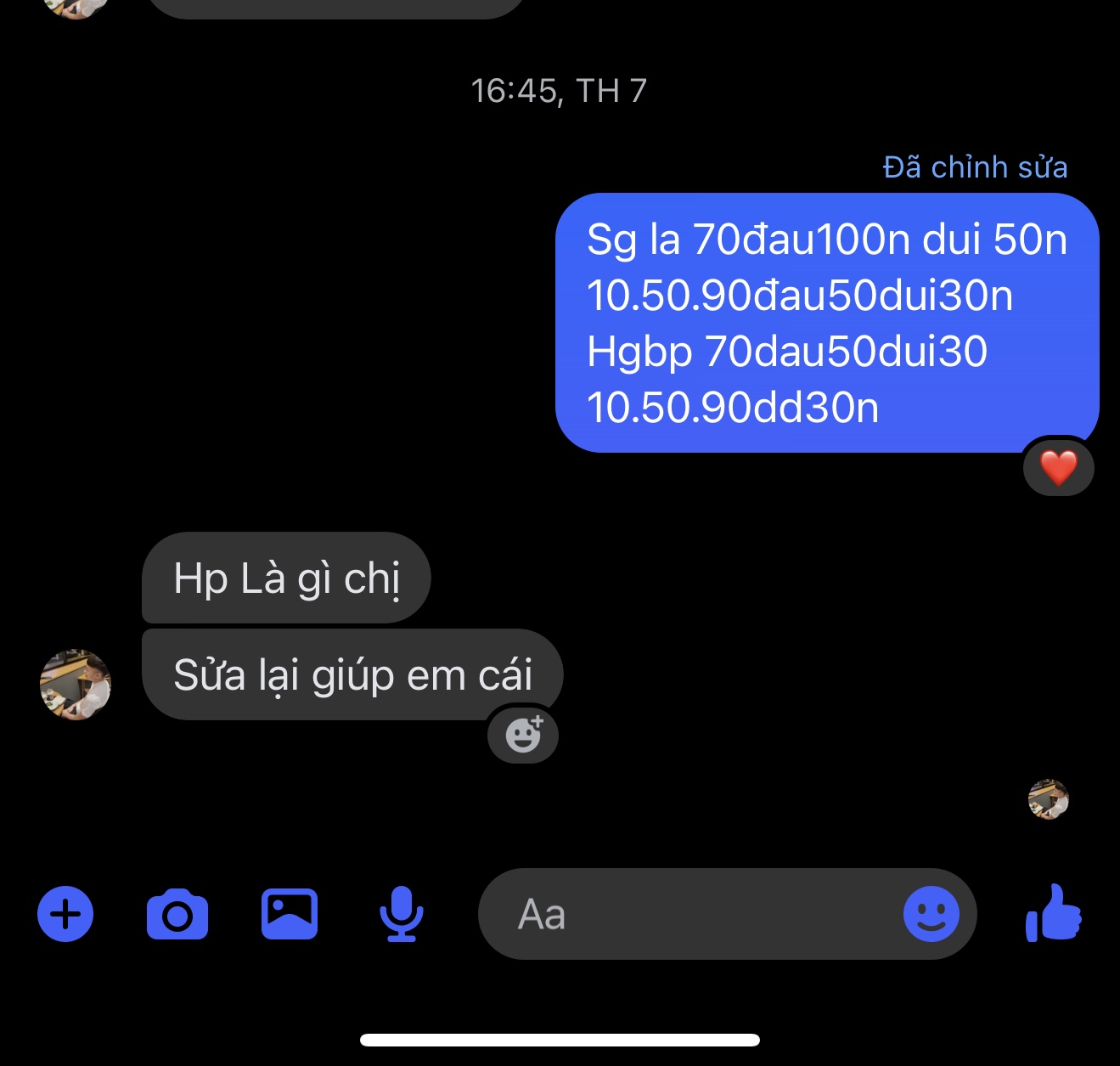
Task: Send a thumbs-up like
Action: (x=1054, y=914)
